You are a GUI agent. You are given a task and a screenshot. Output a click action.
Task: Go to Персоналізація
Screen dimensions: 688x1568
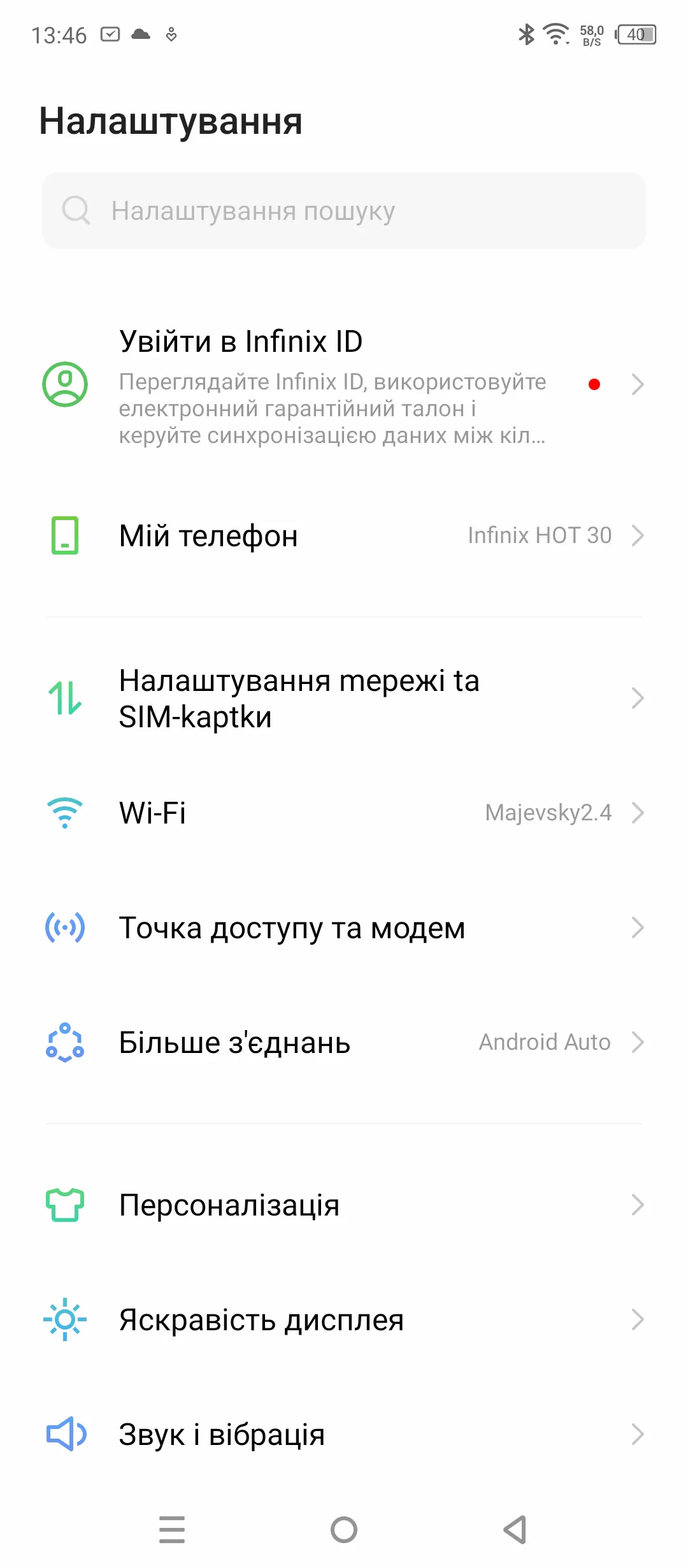point(344,1205)
